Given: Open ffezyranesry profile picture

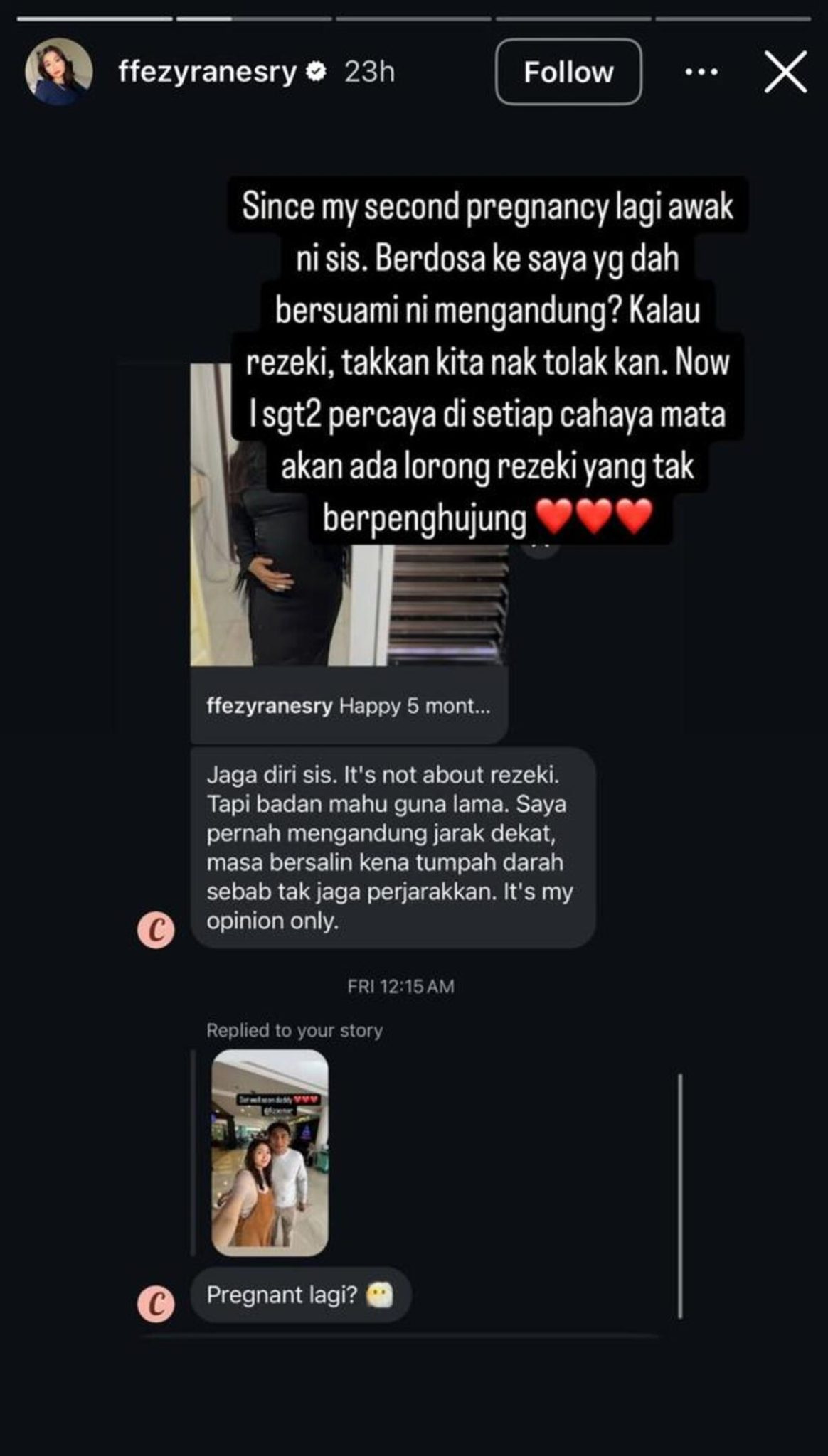Looking at the screenshot, I should point(59,72).
